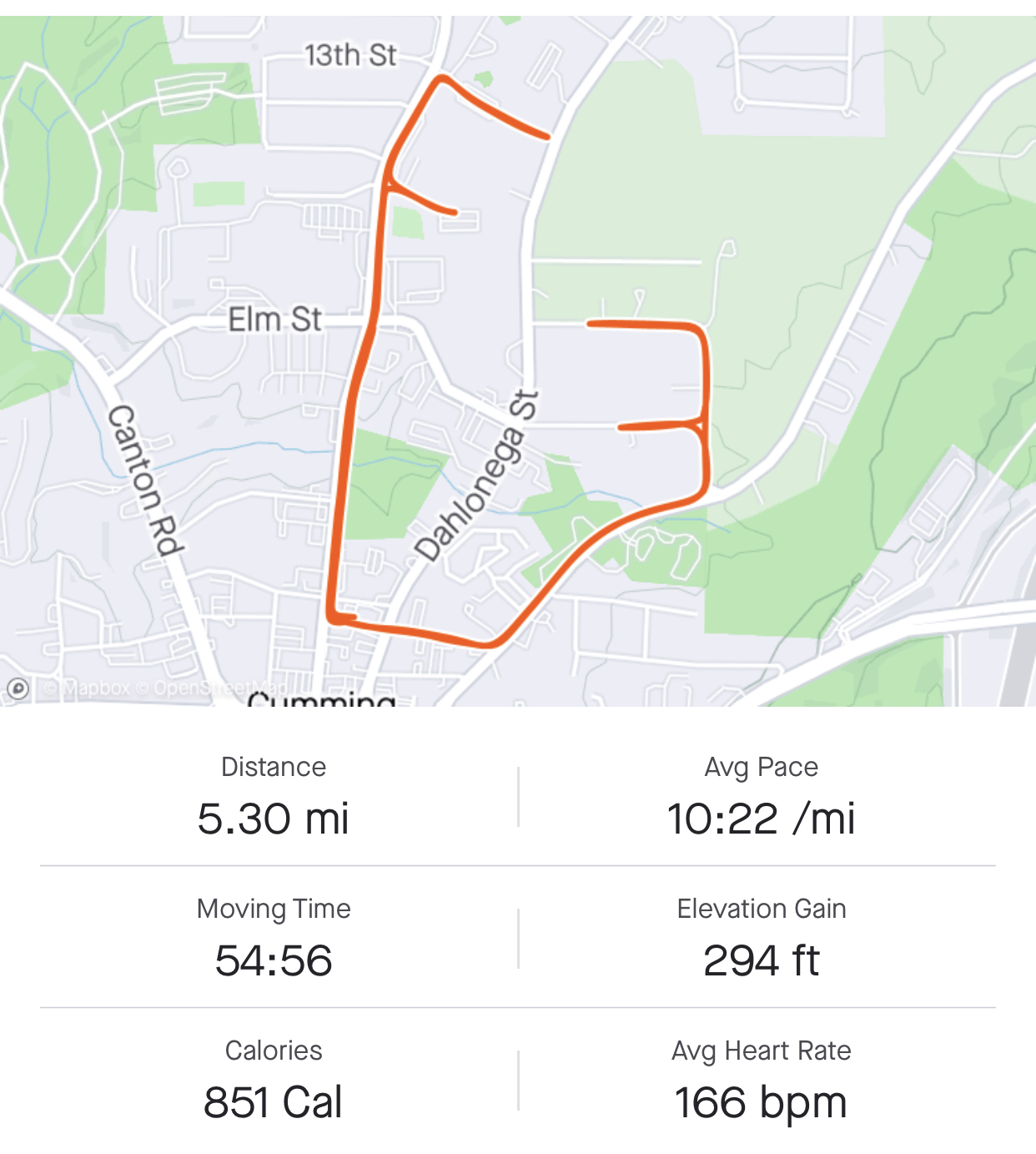Open the run route map
Image resolution: width=1036 pixels, height=1154 pixels.
(x=517, y=359)
